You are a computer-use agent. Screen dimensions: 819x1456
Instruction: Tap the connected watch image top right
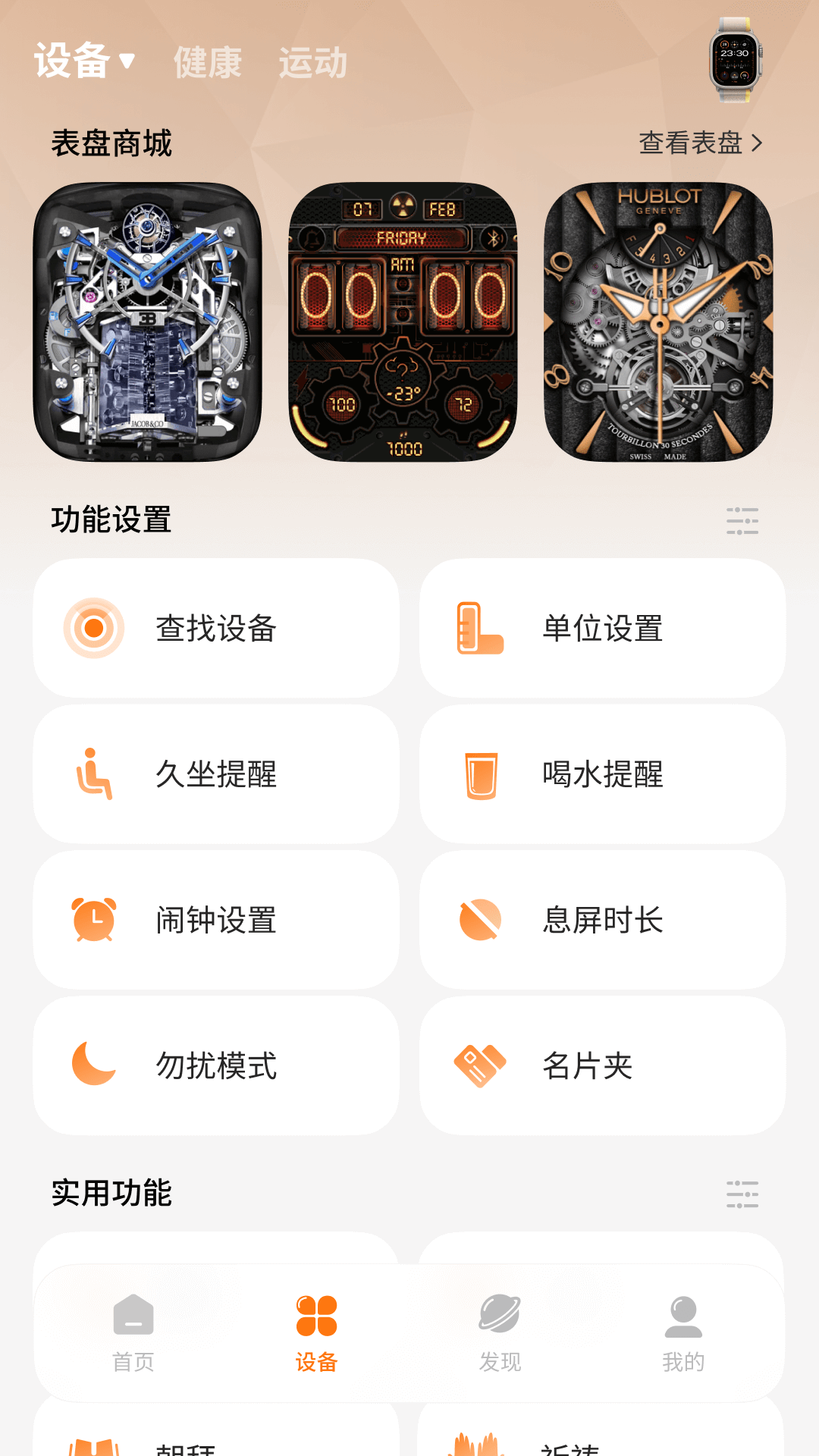click(x=735, y=59)
